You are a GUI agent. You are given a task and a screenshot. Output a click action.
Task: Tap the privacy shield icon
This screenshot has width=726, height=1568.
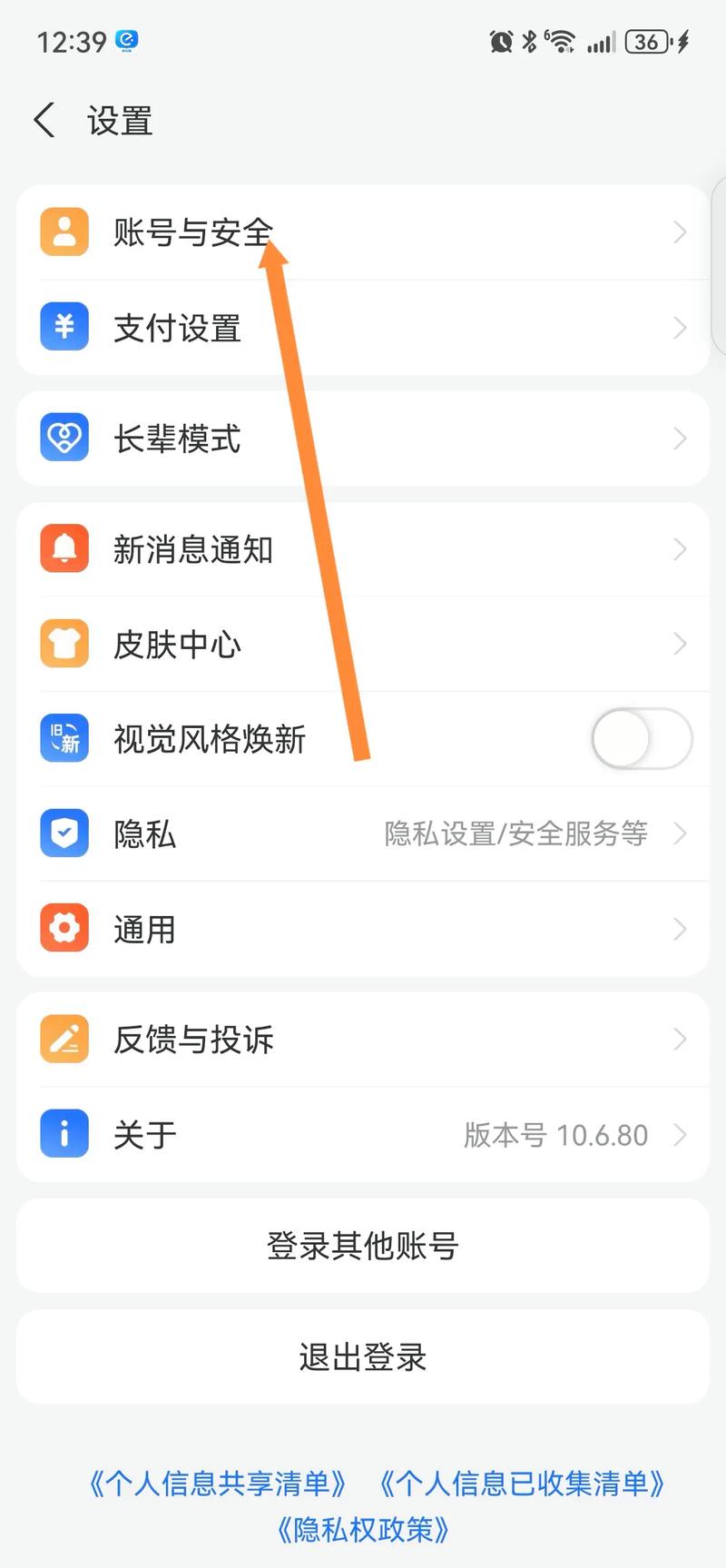click(x=64, y=833)
